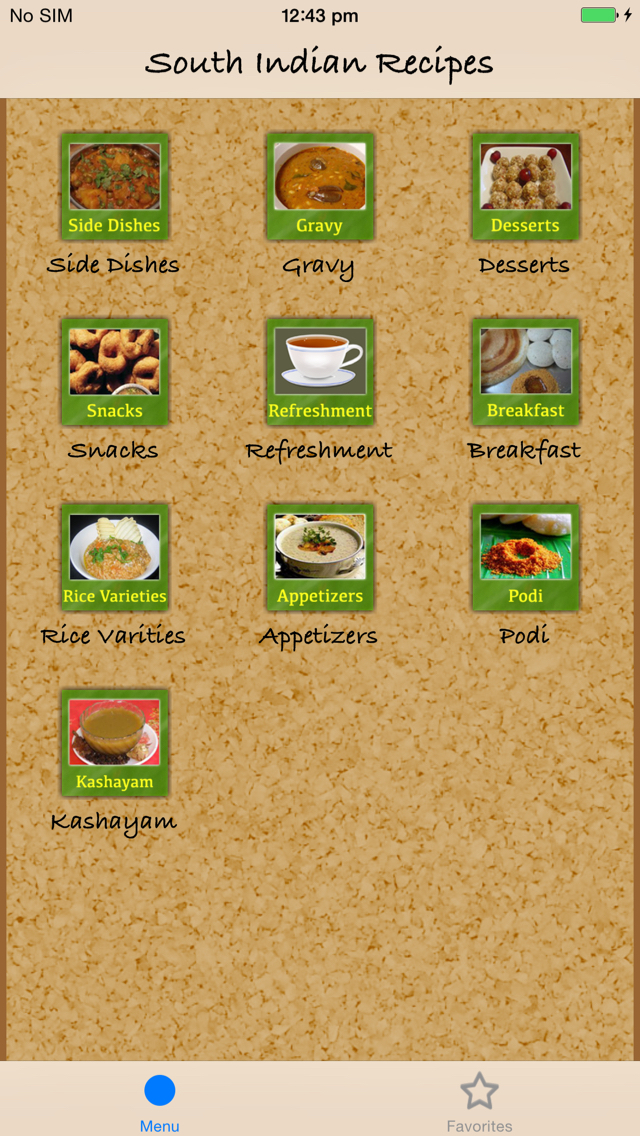View Breakfast recipes
Screen dimensions: 640x1136
tap(525, 372)
